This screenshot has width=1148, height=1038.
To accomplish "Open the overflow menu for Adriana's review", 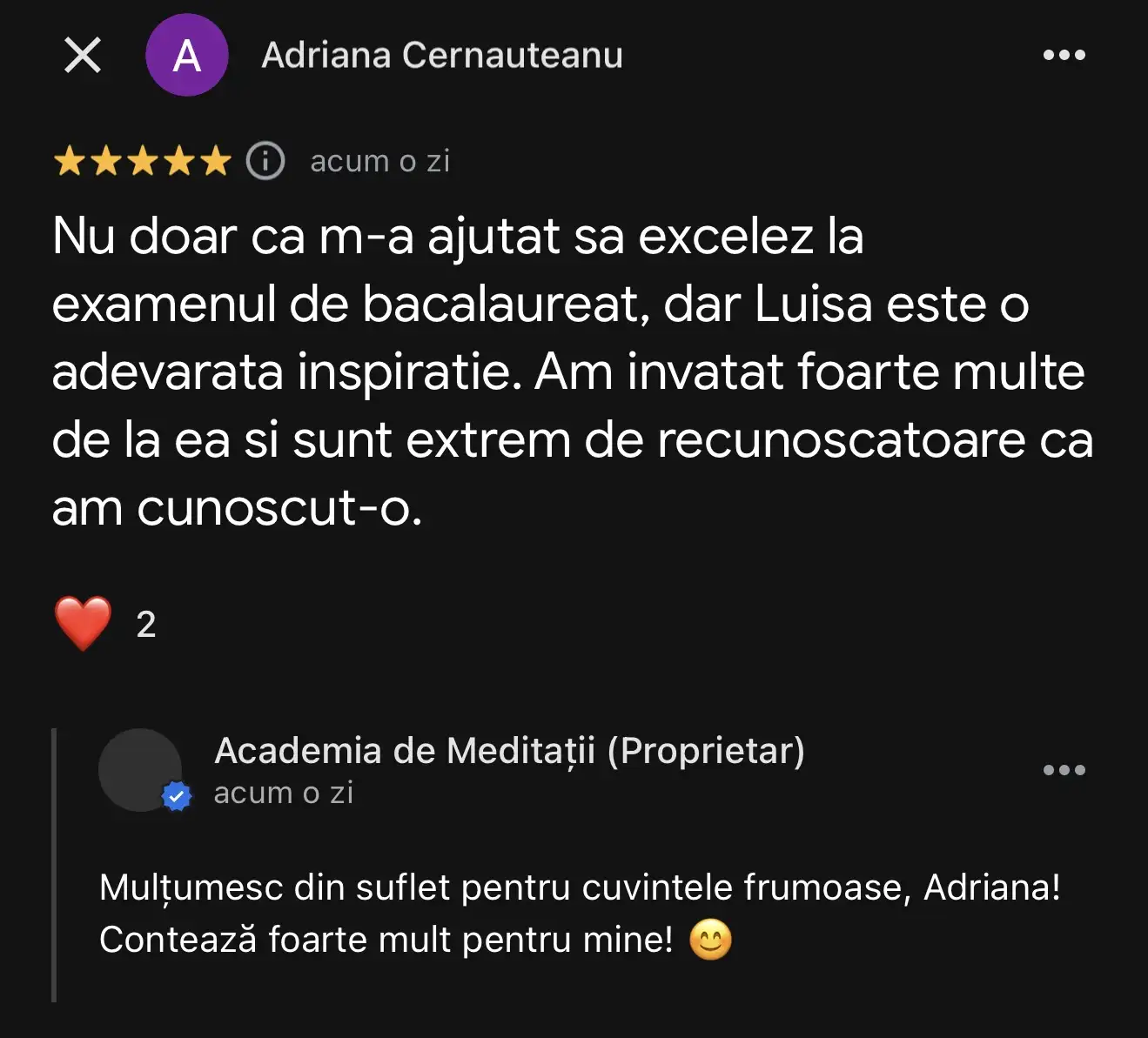I will point(1064,56).
